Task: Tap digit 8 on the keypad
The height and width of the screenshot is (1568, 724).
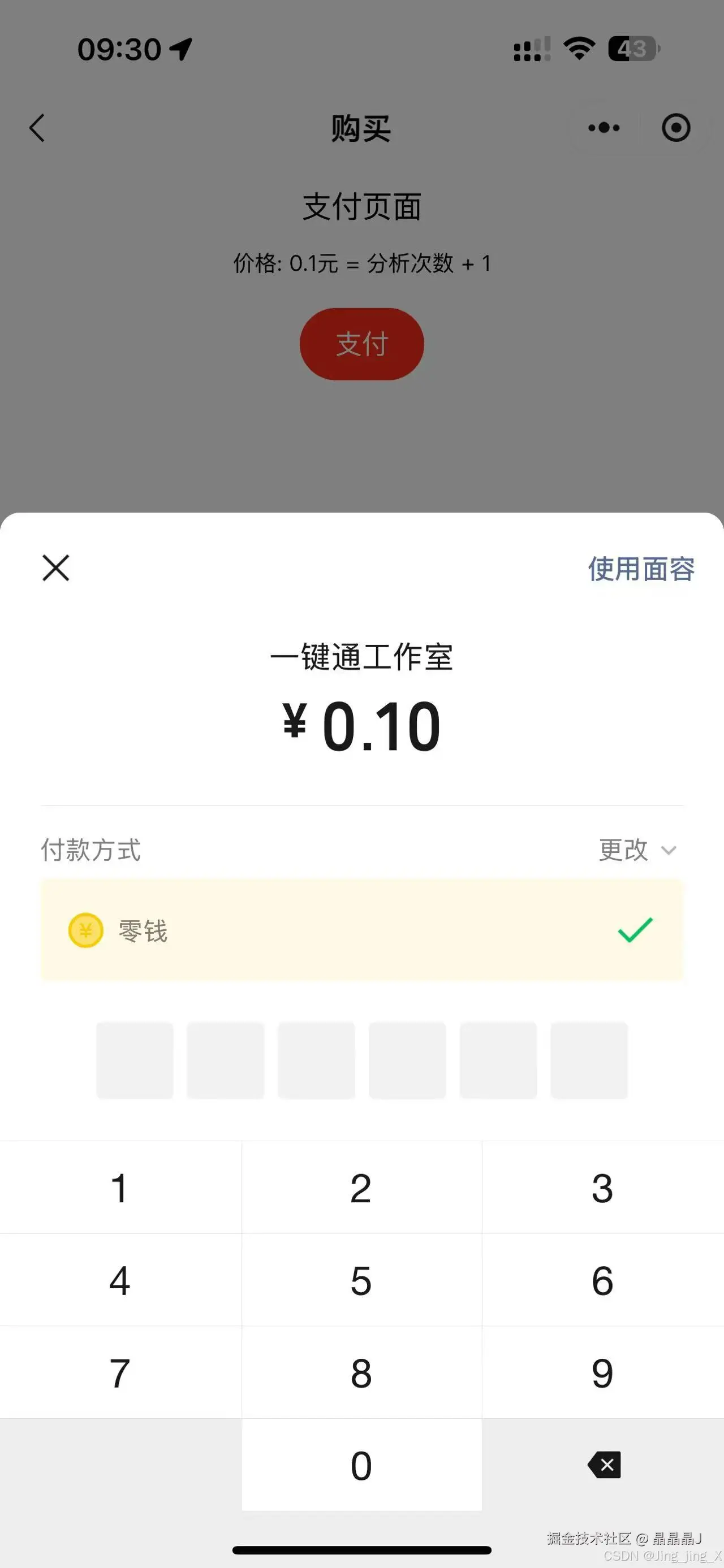Action: click(361, 1373)
